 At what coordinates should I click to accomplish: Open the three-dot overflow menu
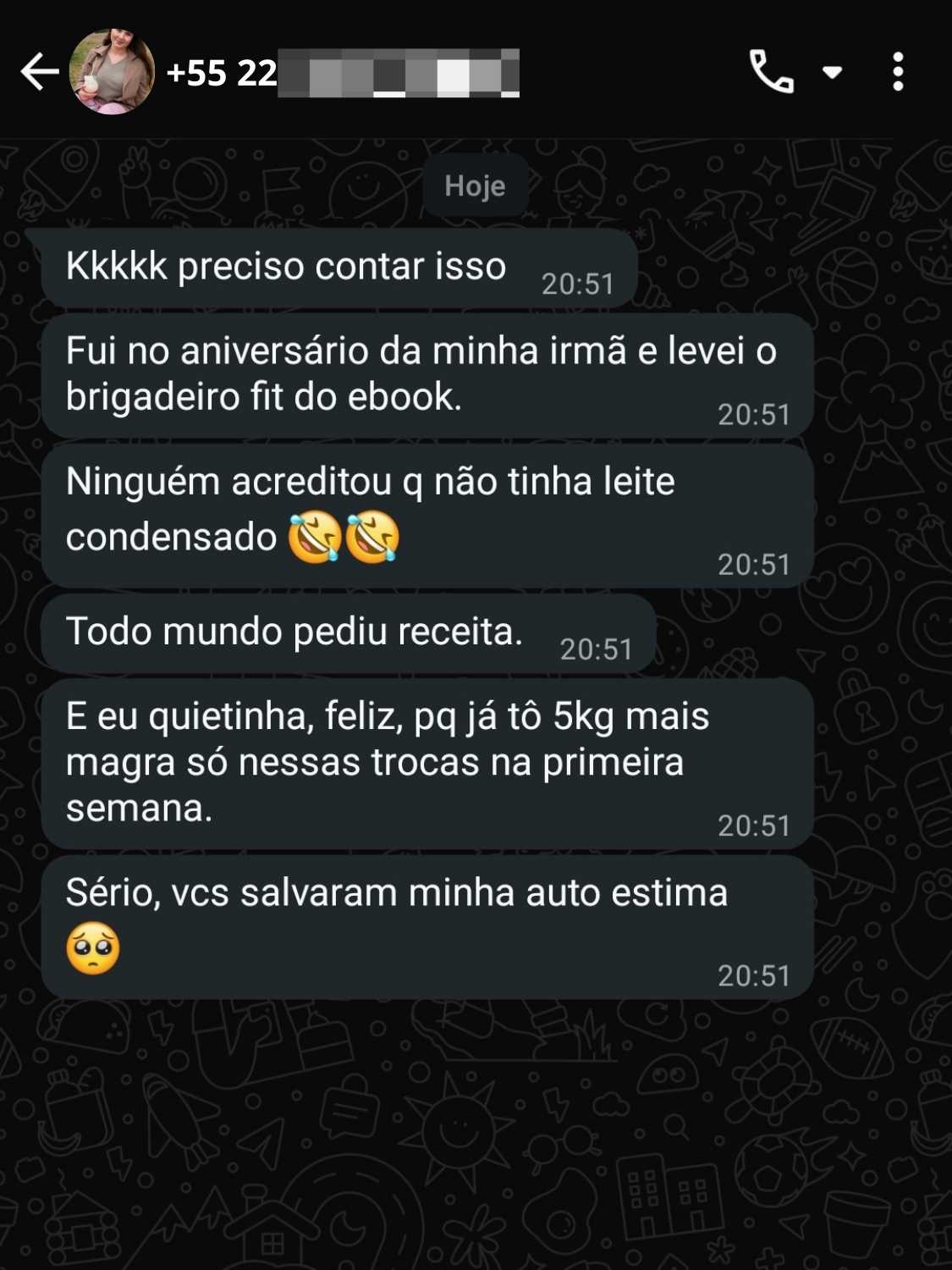point(898,72)
